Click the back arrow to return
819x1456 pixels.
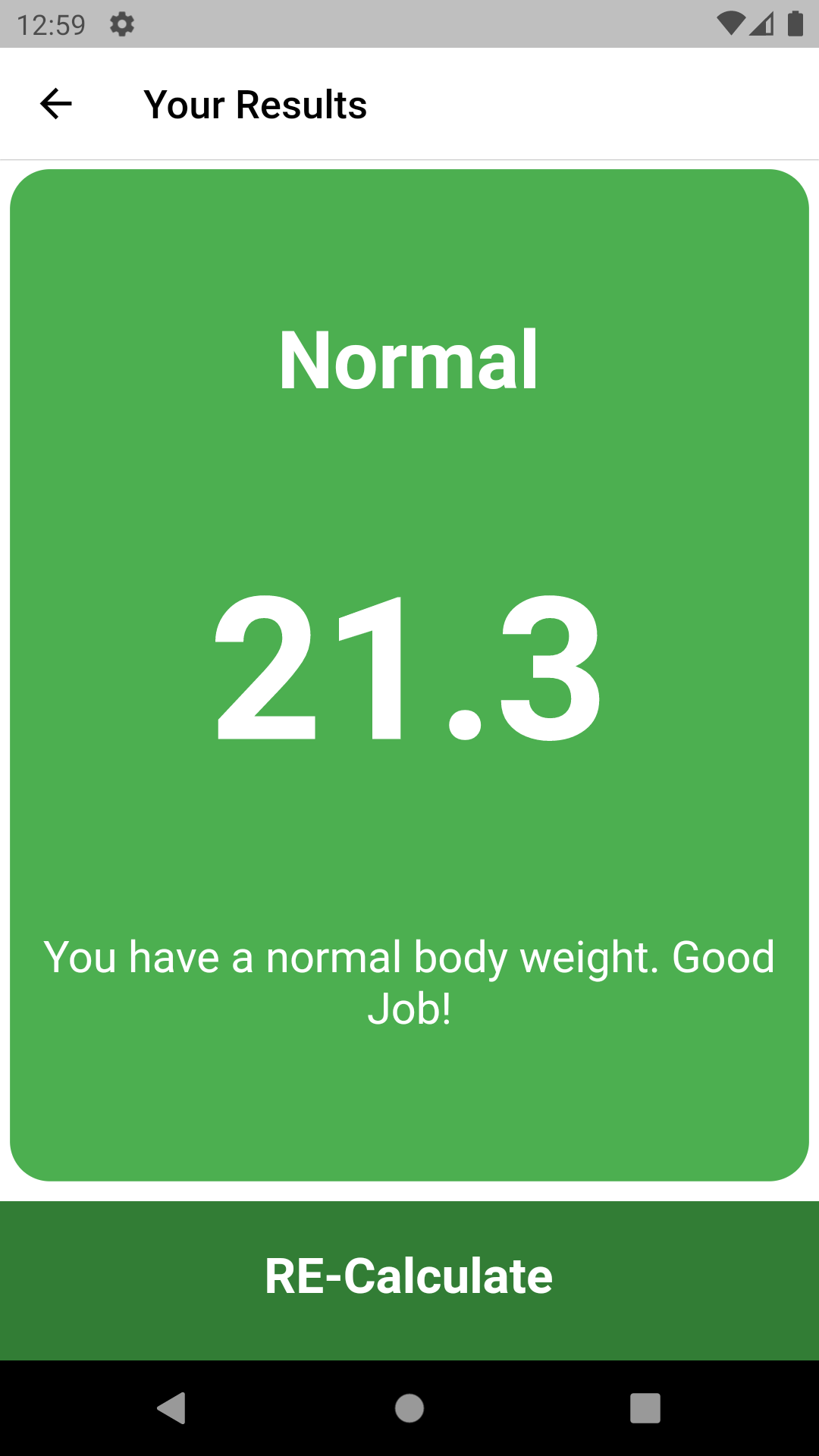pos(55,103)
